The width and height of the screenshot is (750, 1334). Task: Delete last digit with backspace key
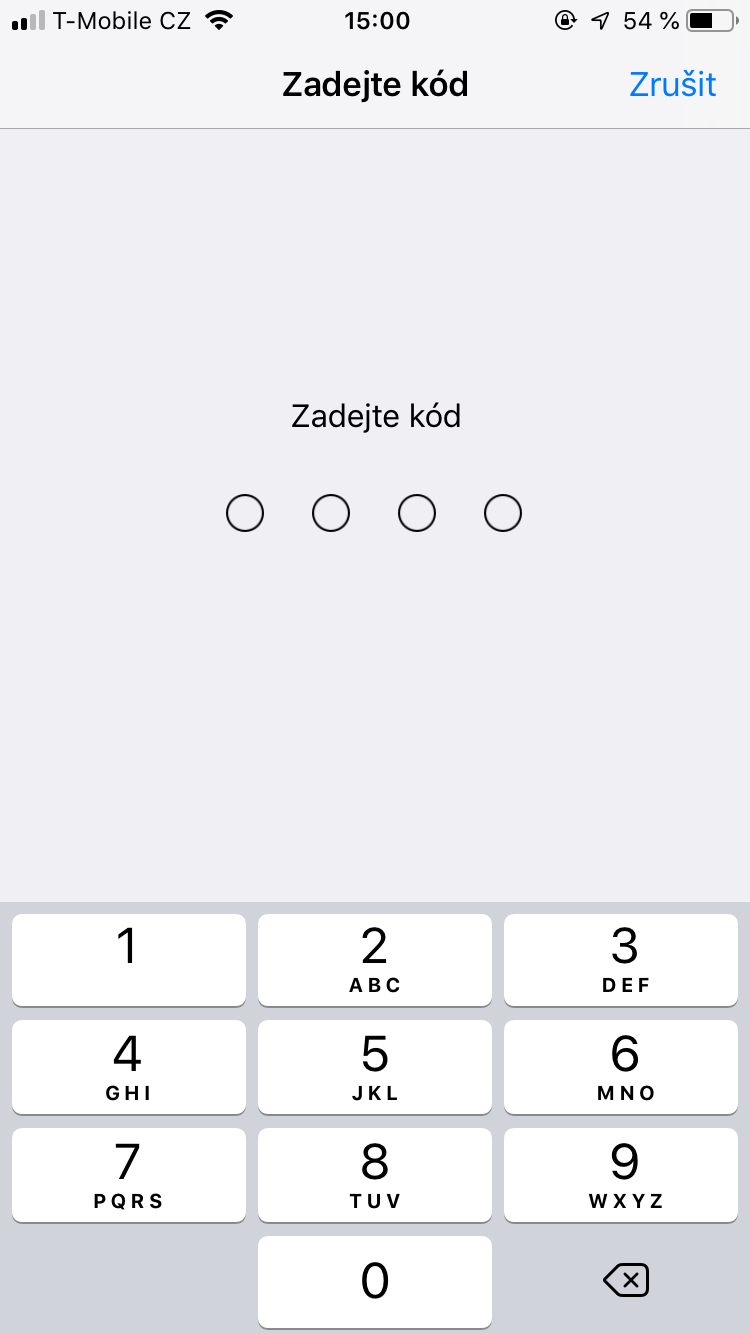tap(626, 1280)
